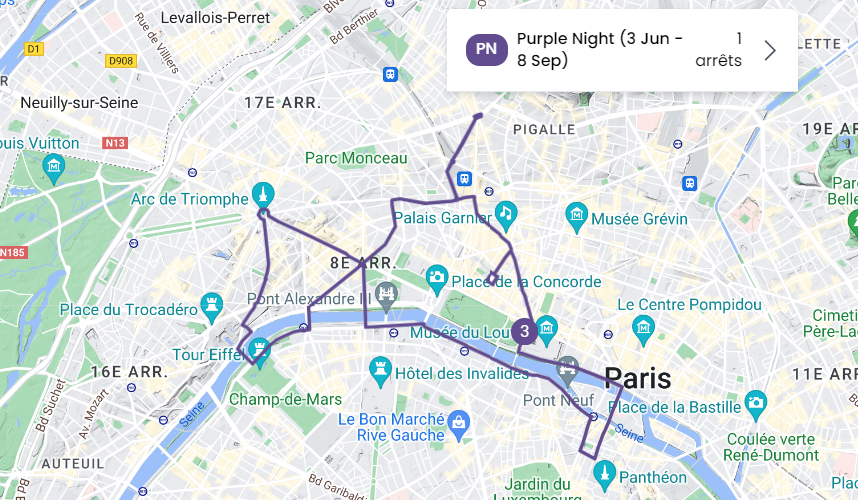
Task: Tap the chevron on the Purple Night card
Action: click(x=769, y=50)
